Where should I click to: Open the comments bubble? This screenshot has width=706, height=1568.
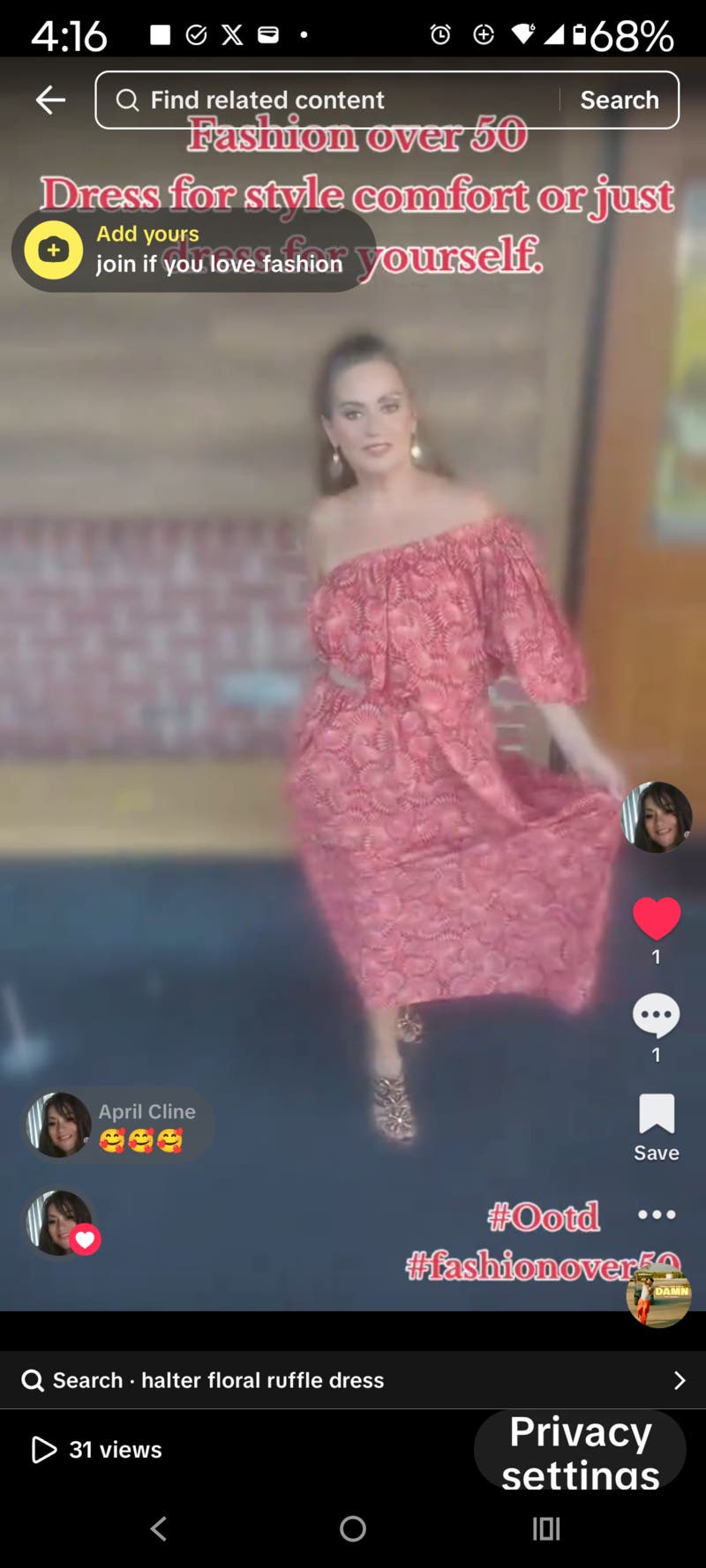(x=657, y=1016)
